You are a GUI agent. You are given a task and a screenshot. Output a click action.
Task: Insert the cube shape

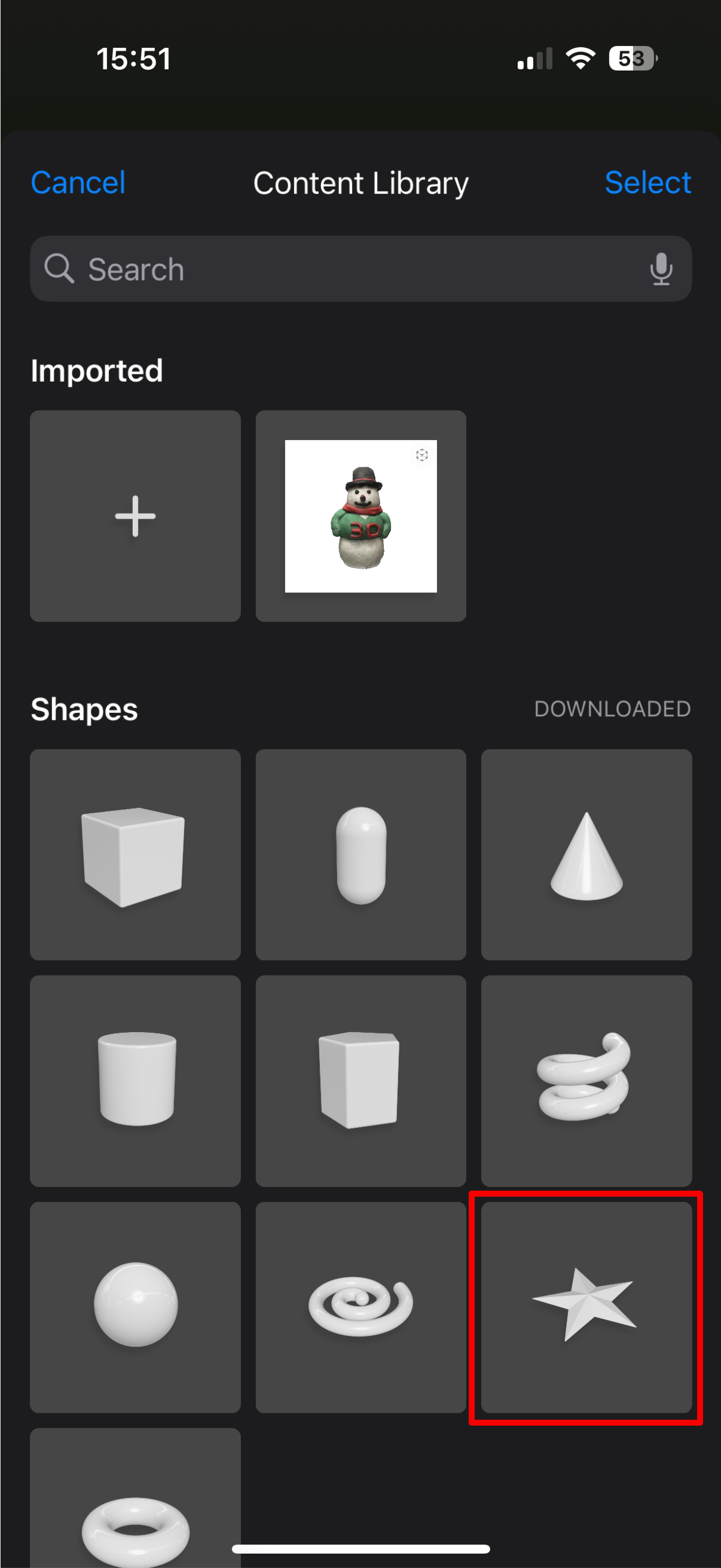pos(135,855)
